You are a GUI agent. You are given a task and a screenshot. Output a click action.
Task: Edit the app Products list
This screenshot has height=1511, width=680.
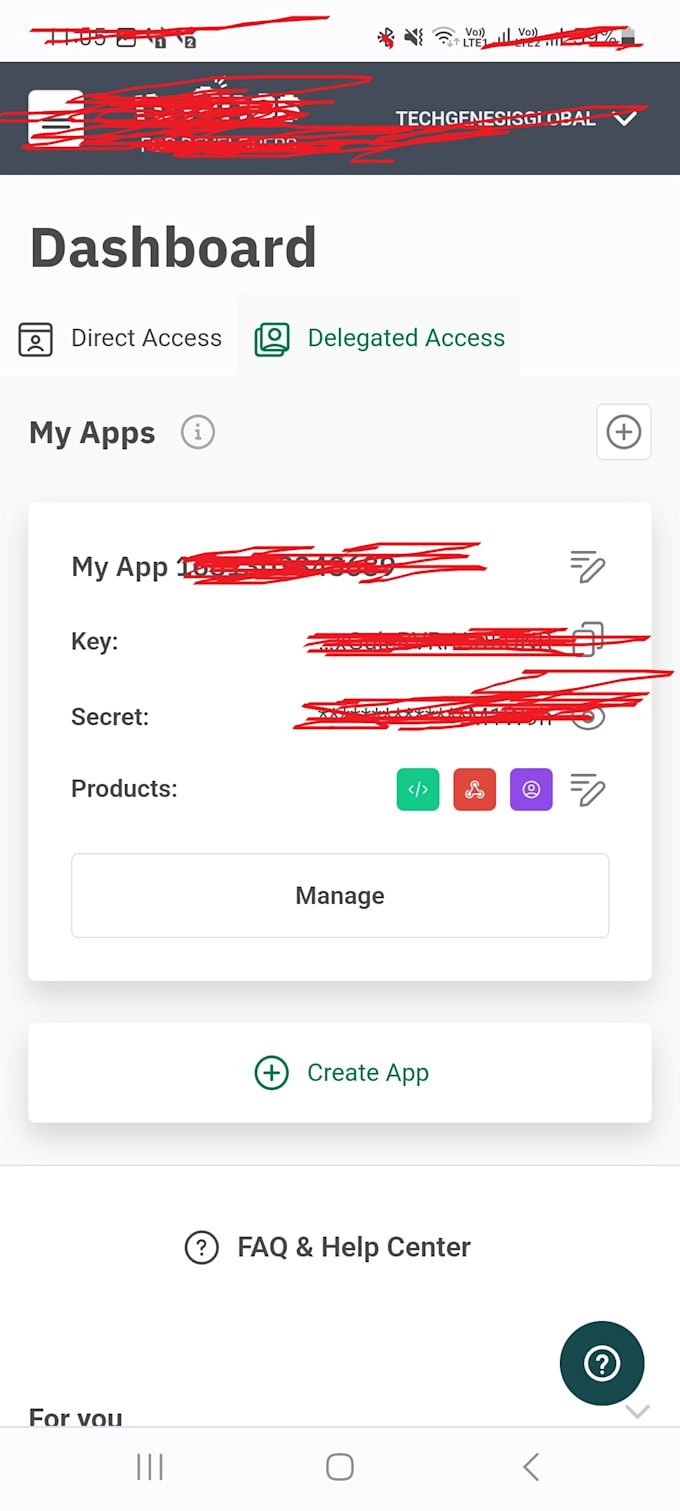point(587,789)
